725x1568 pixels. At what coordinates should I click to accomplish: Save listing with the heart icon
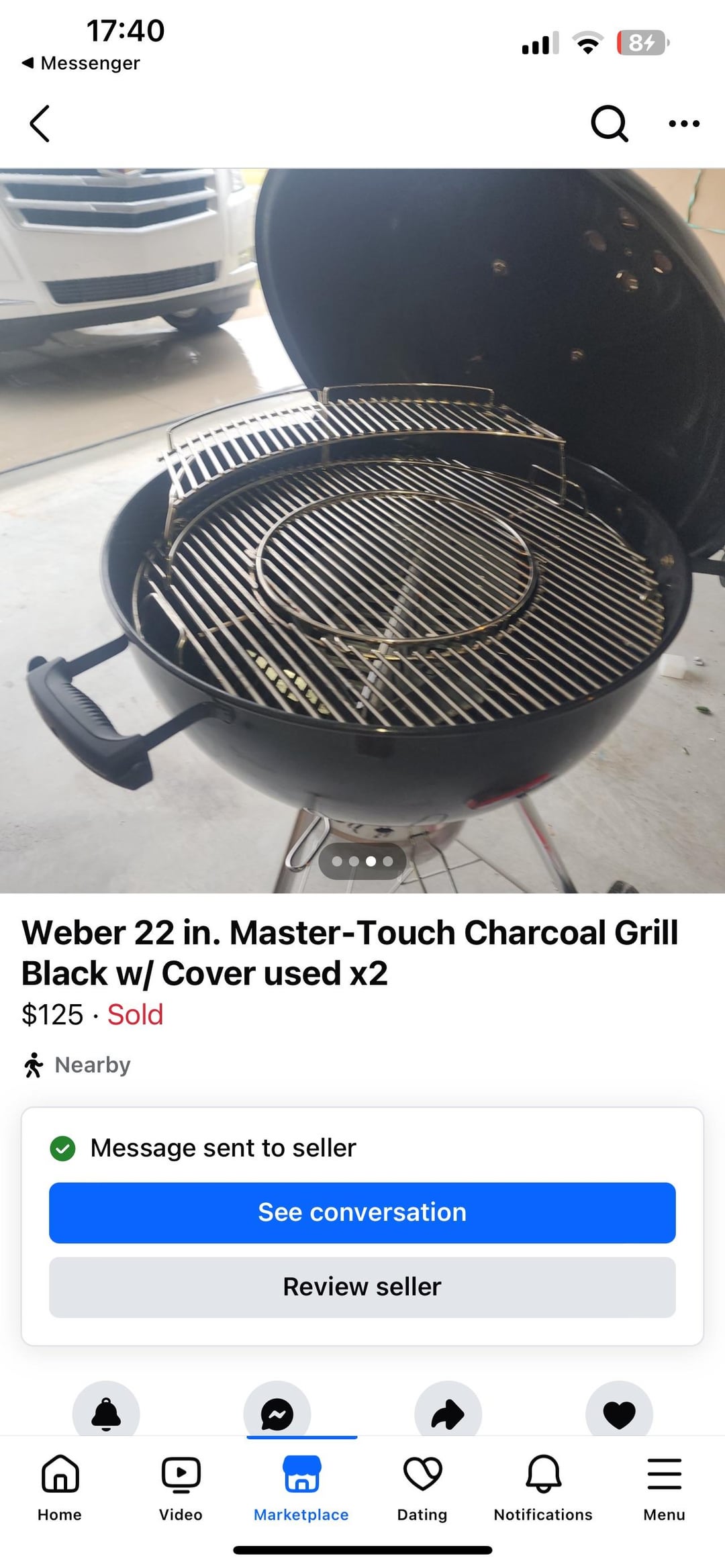coord(619,1413)
